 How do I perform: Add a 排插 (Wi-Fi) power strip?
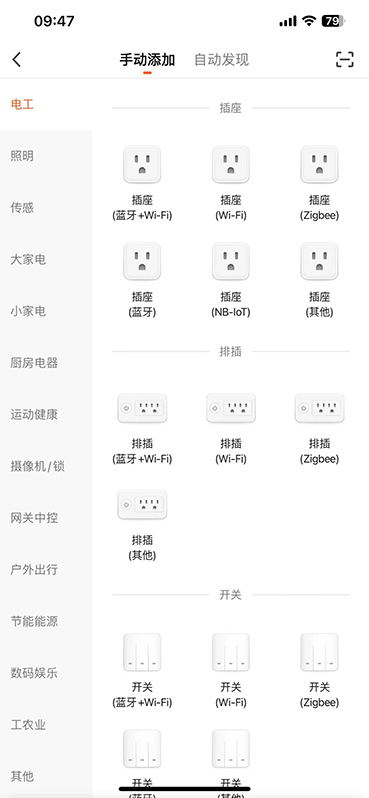(x=231, y=429)
